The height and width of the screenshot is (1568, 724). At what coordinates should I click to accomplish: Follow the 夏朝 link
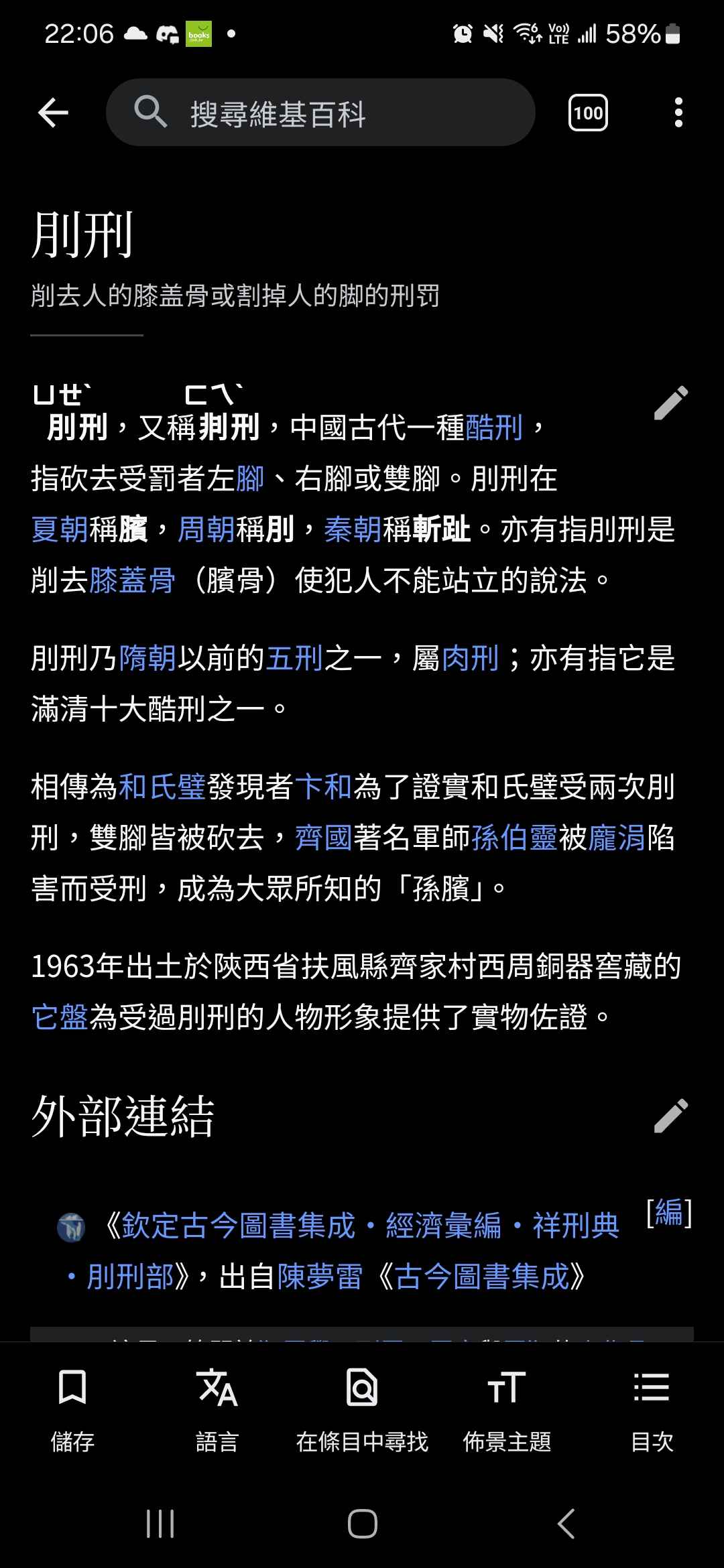60,529
